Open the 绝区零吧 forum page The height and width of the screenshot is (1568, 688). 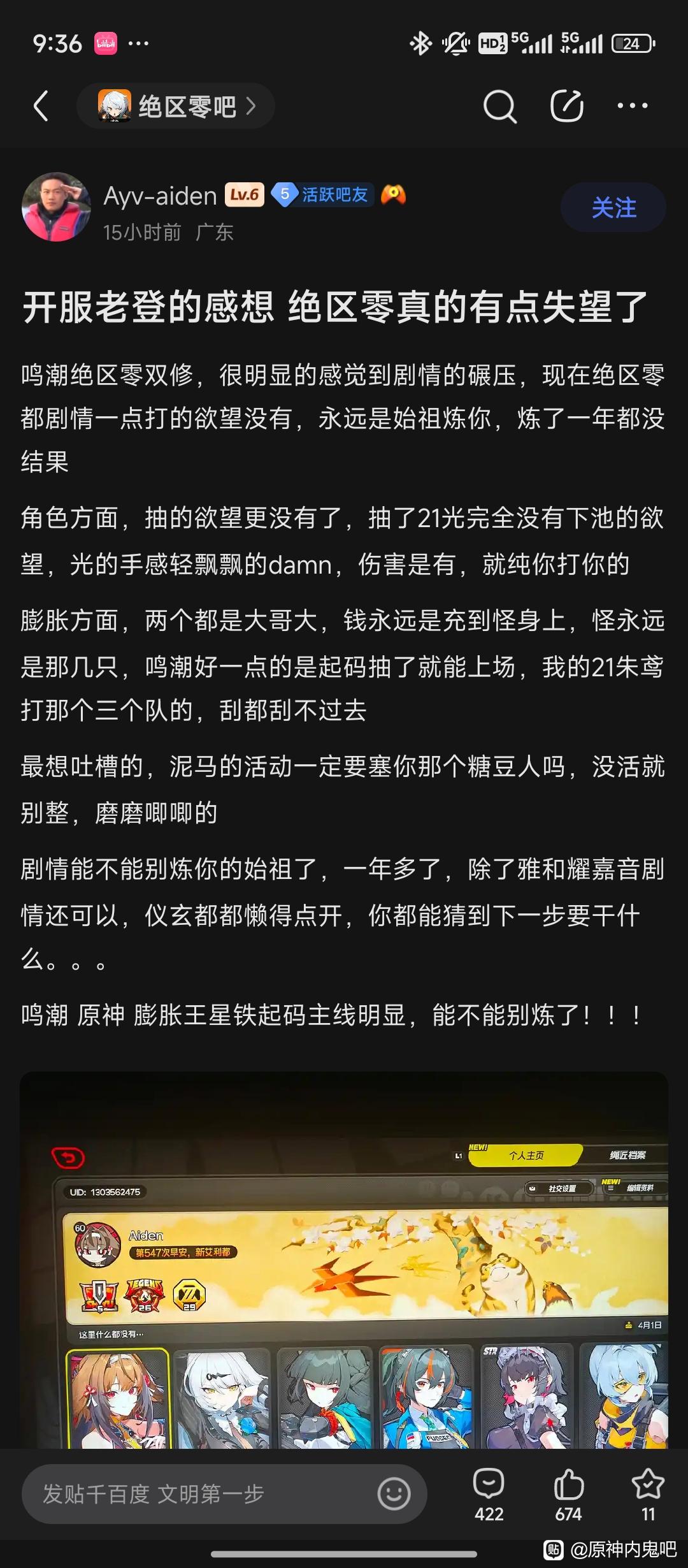click(176, 106)
